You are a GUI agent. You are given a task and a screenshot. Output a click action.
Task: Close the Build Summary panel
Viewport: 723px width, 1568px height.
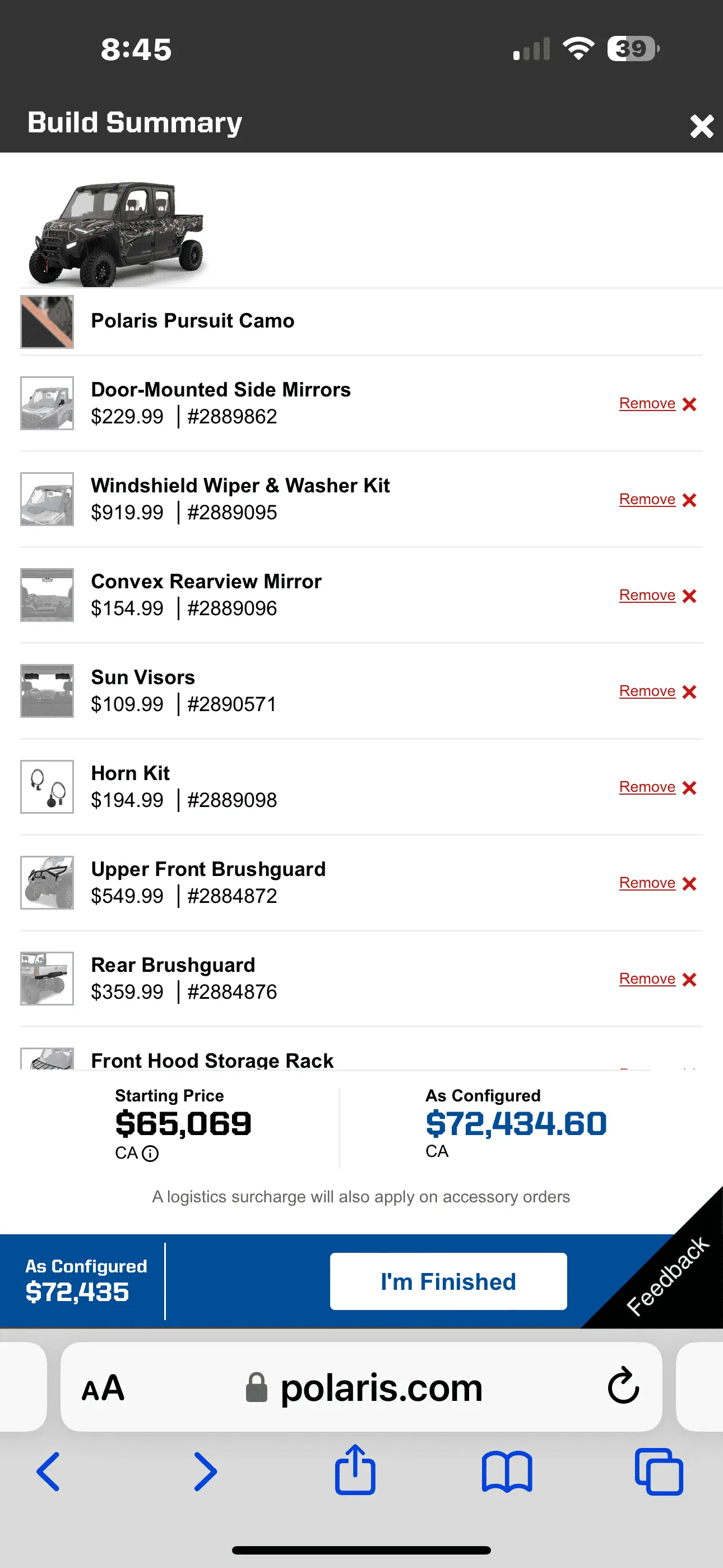click(x=701, y=126)
